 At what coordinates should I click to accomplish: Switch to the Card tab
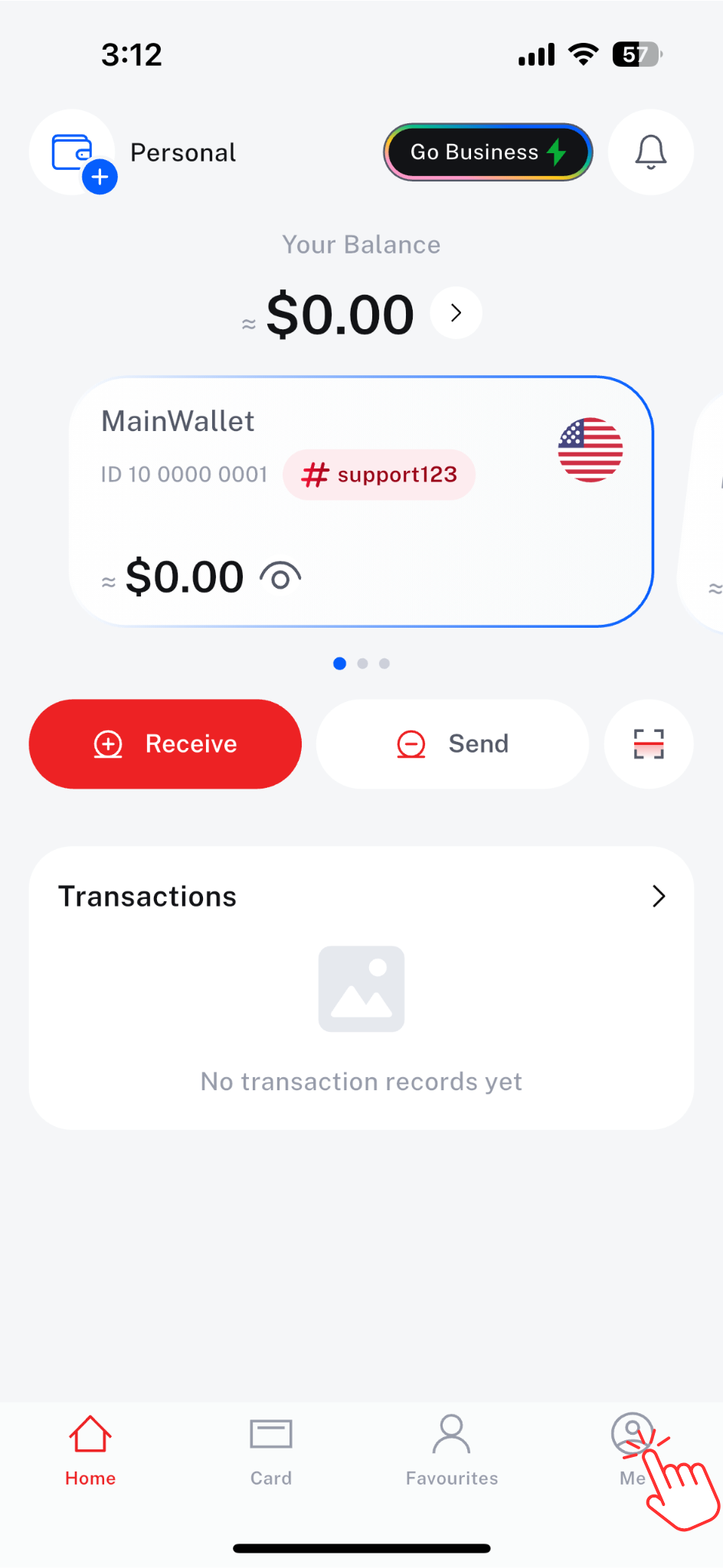pos(271,1450)
